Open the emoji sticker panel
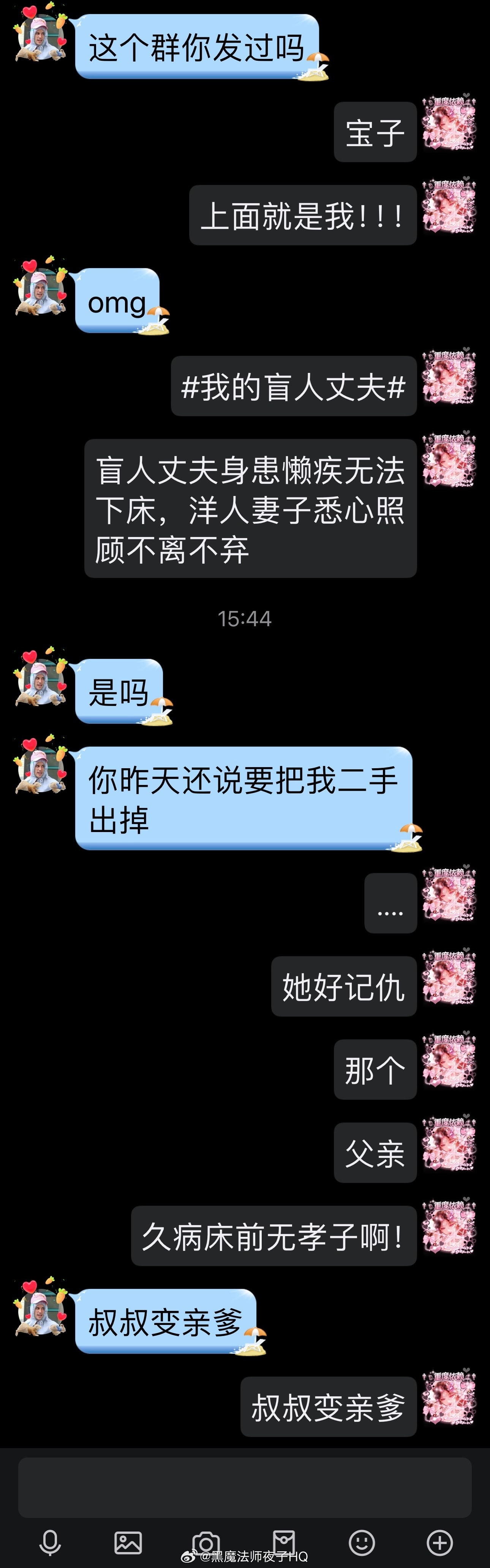Image resolution: width=490 pixels, height=1568 pixels. [x=362, y=1543]
